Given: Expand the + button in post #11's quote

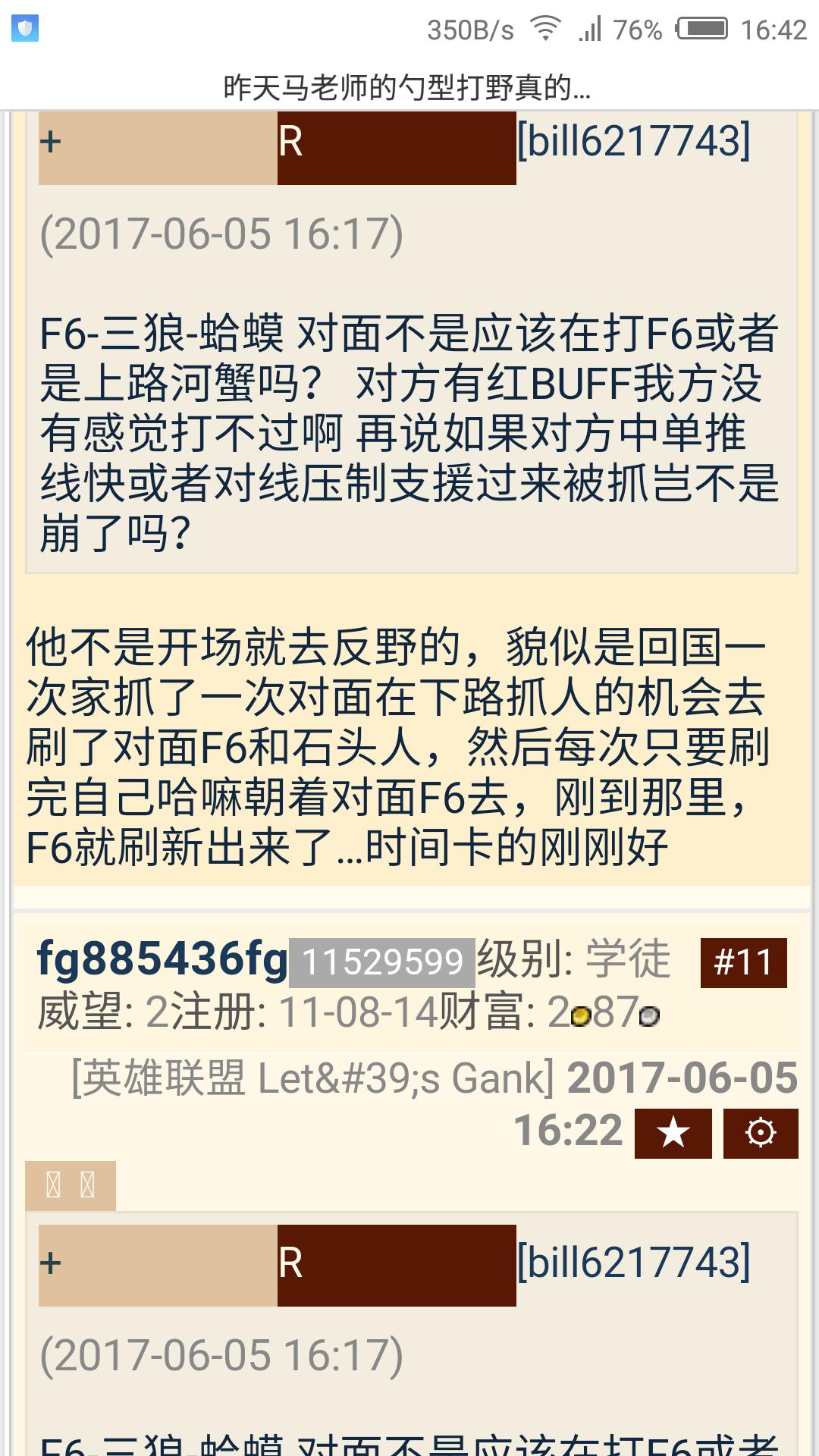Looking at the screenshot, I should (158, 1265).
